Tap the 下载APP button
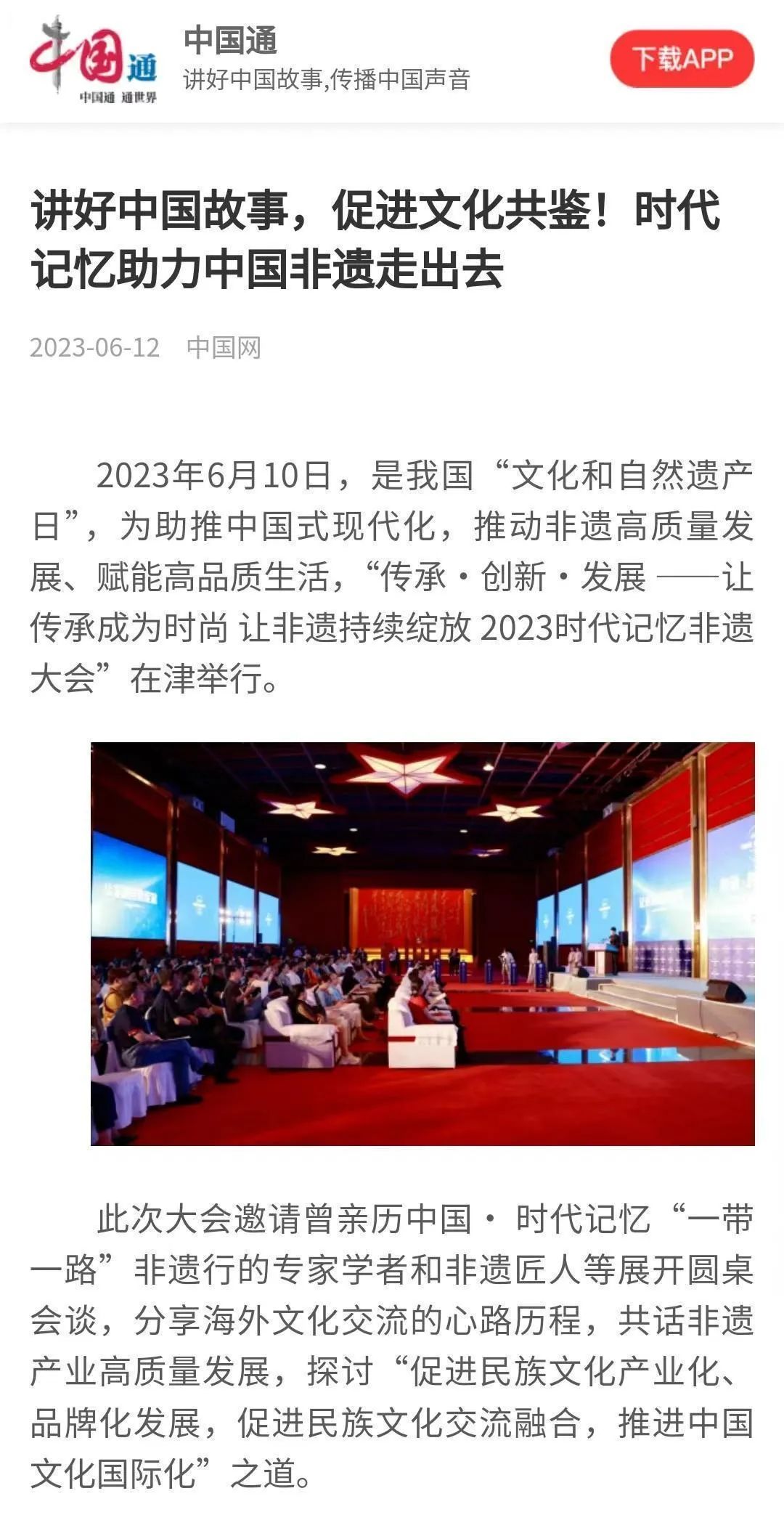The width and height of the screenshot is (784, 1520). 682,59
